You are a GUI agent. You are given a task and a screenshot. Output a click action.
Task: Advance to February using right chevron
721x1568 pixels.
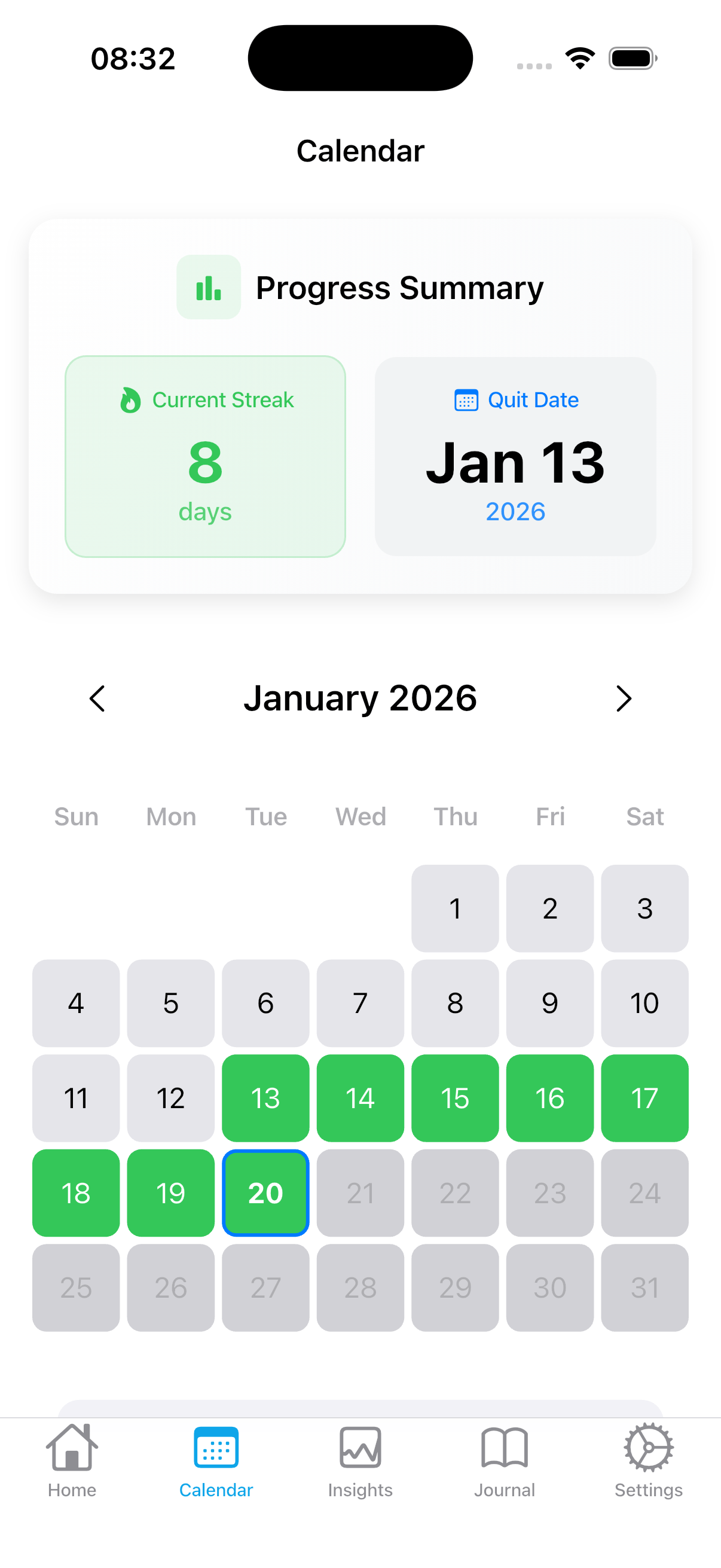[623, 698]
